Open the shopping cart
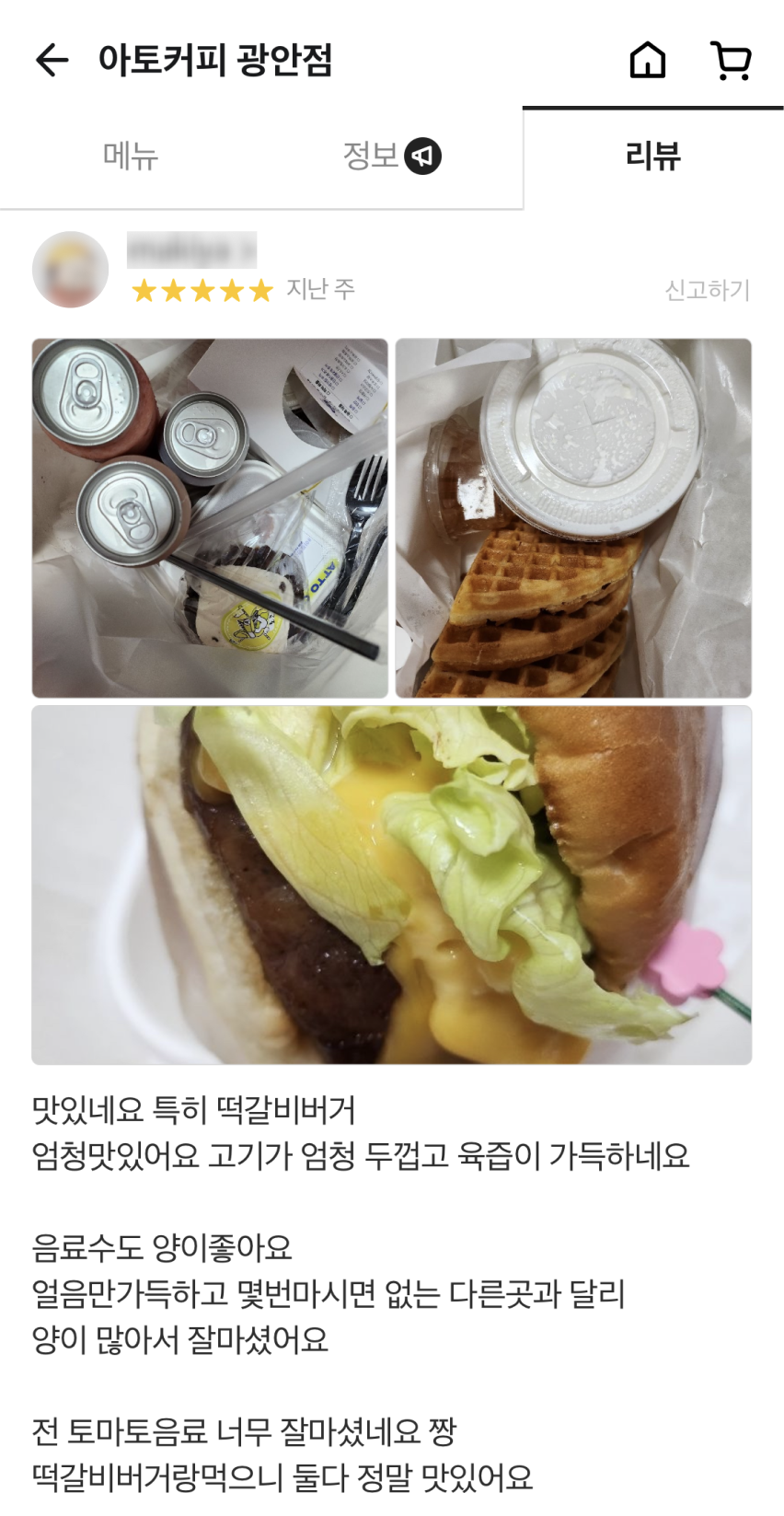This screenshot has height=1516, width=784. coord(732,61)
